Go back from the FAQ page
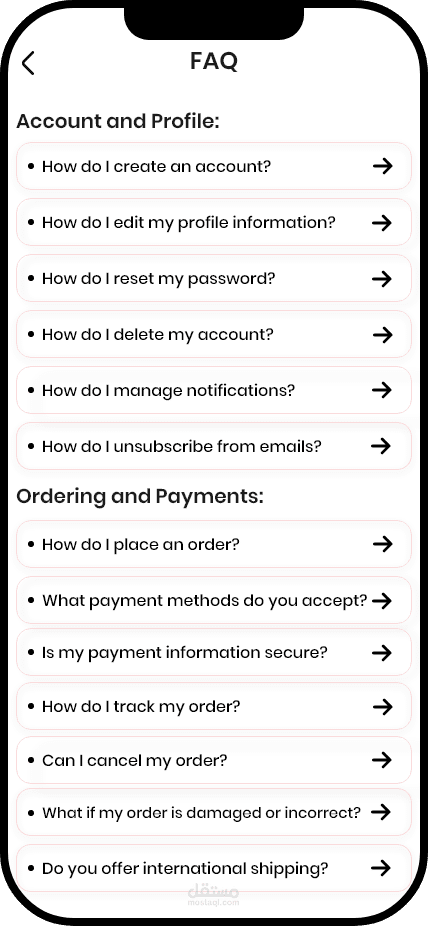This screenshot has height=926, width=428. click(28, 63)
